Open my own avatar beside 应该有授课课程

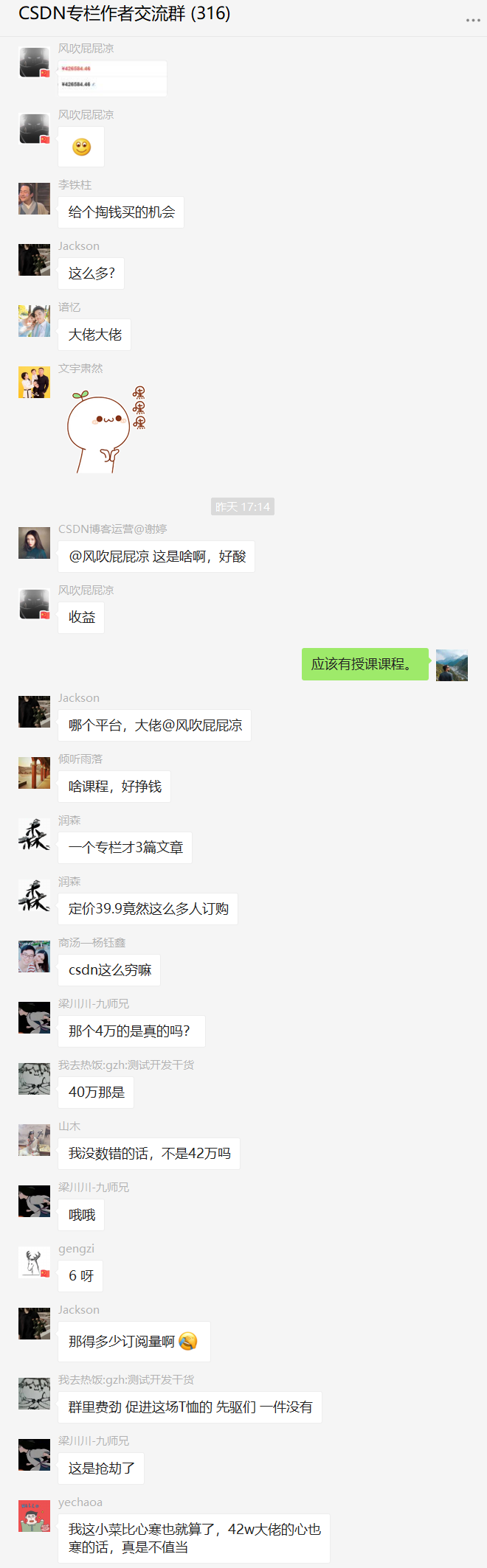click(452, 665)
